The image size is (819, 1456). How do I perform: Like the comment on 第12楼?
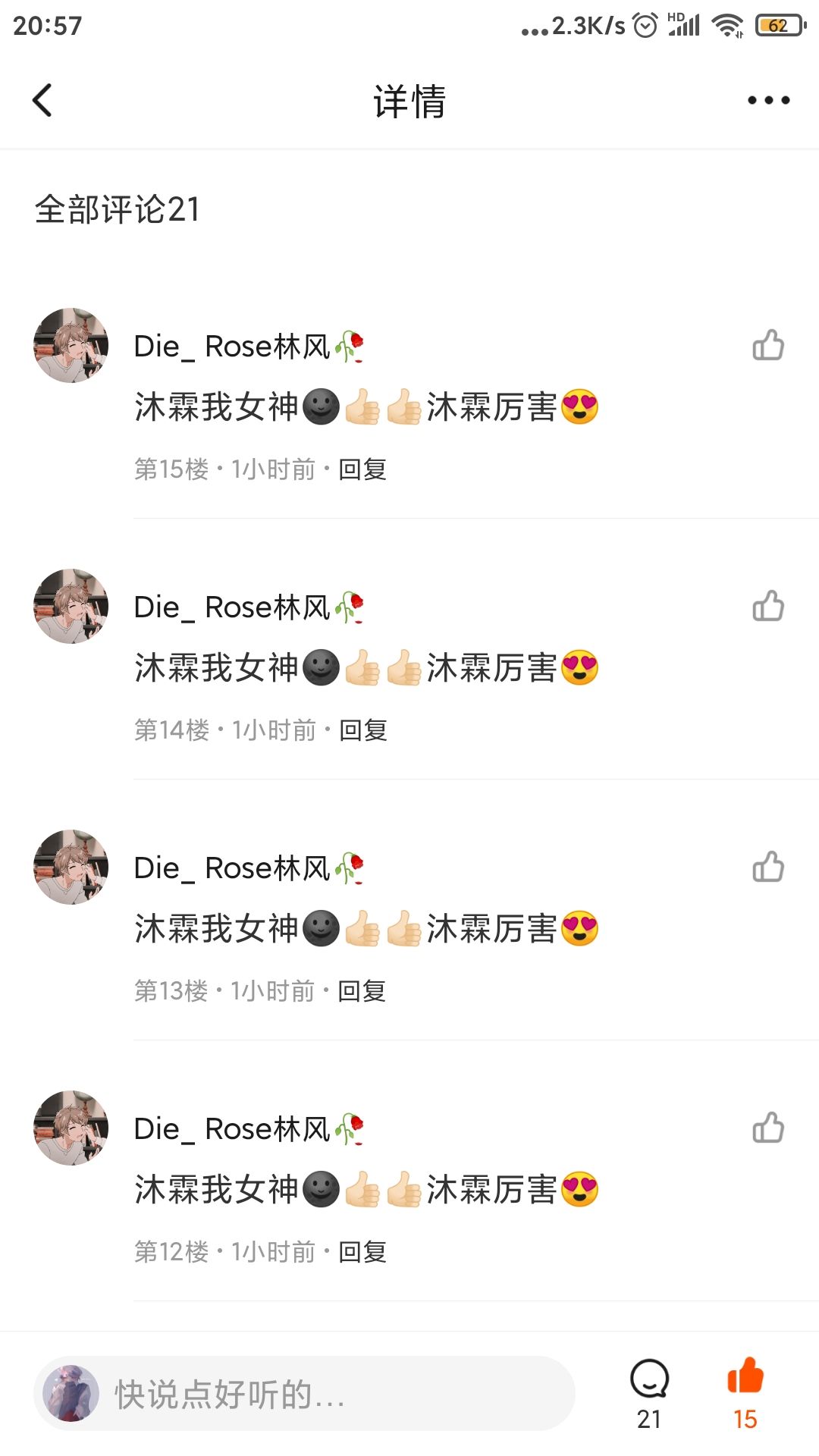point(768,1128)
